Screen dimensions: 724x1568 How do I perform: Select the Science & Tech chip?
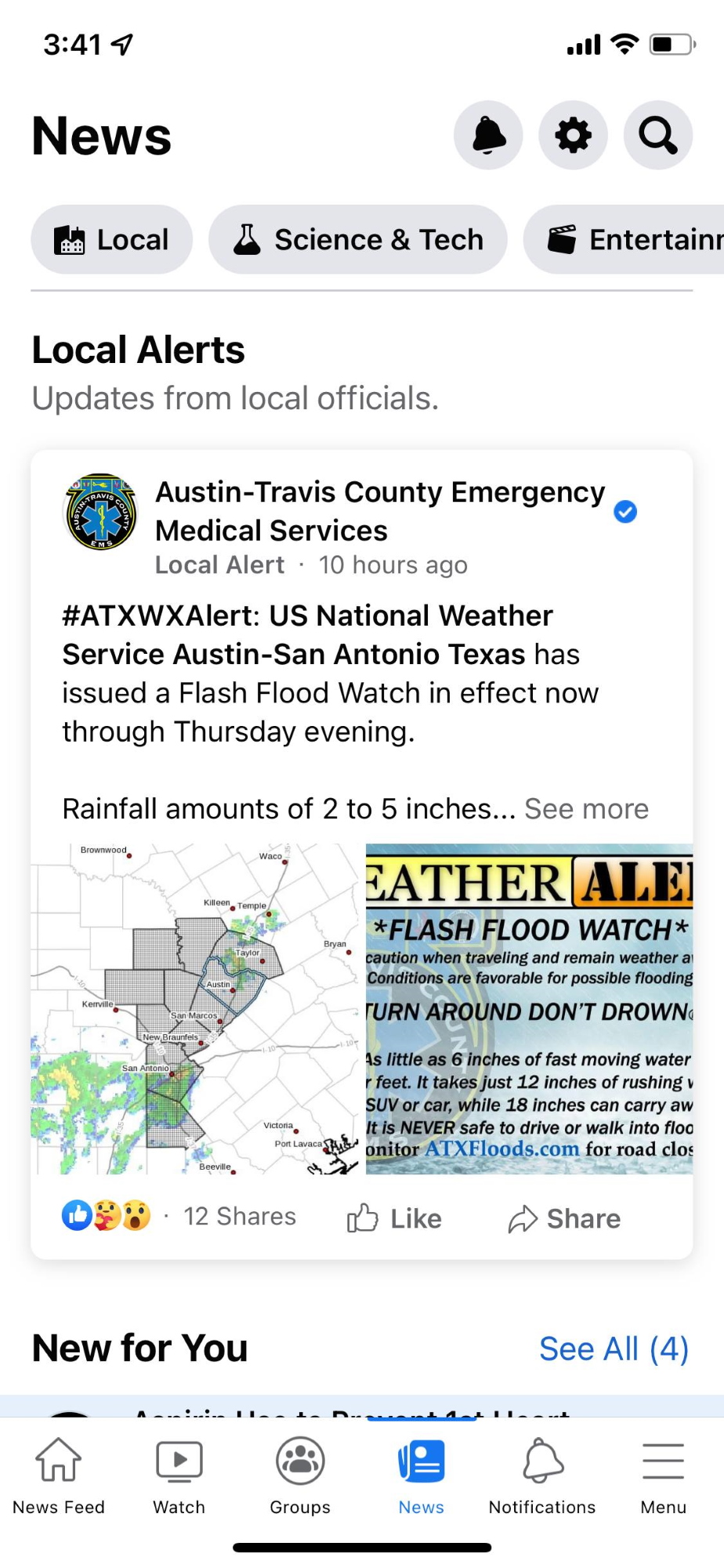(357, 239)
